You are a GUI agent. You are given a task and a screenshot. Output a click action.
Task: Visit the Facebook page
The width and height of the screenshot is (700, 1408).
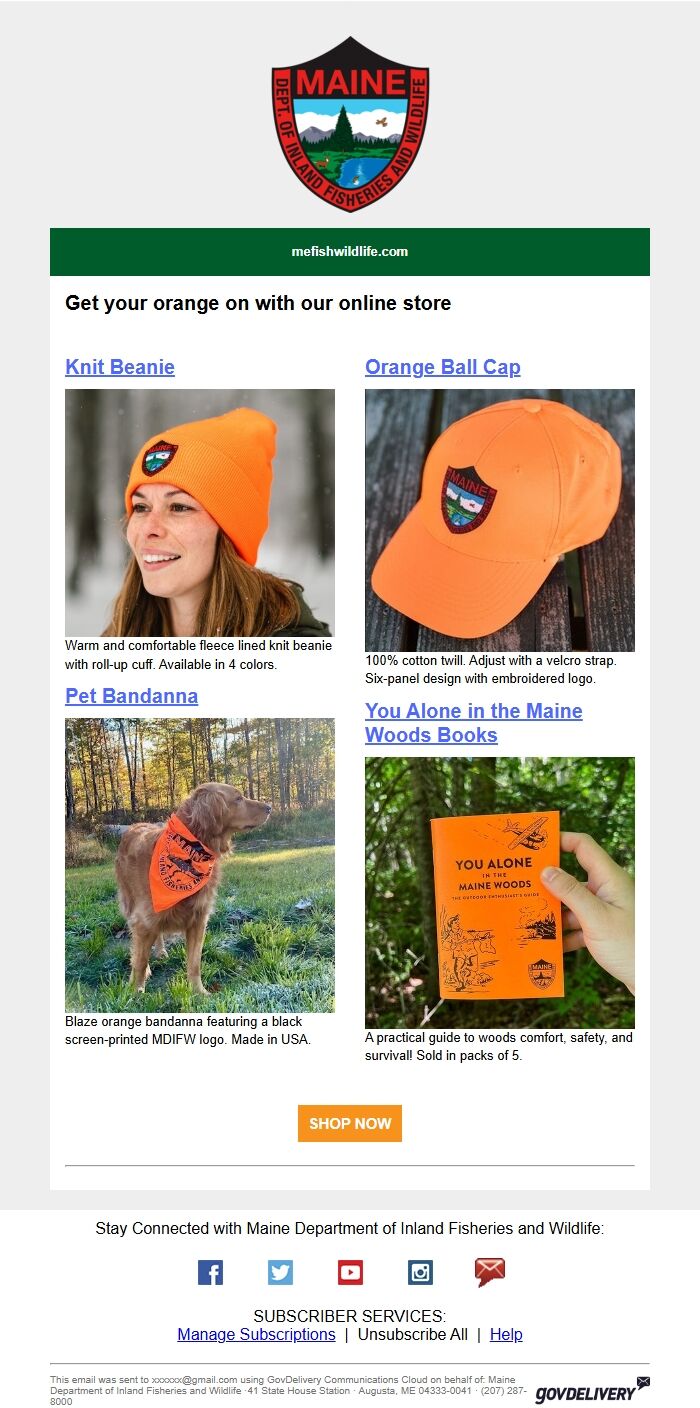(210, 1272)
